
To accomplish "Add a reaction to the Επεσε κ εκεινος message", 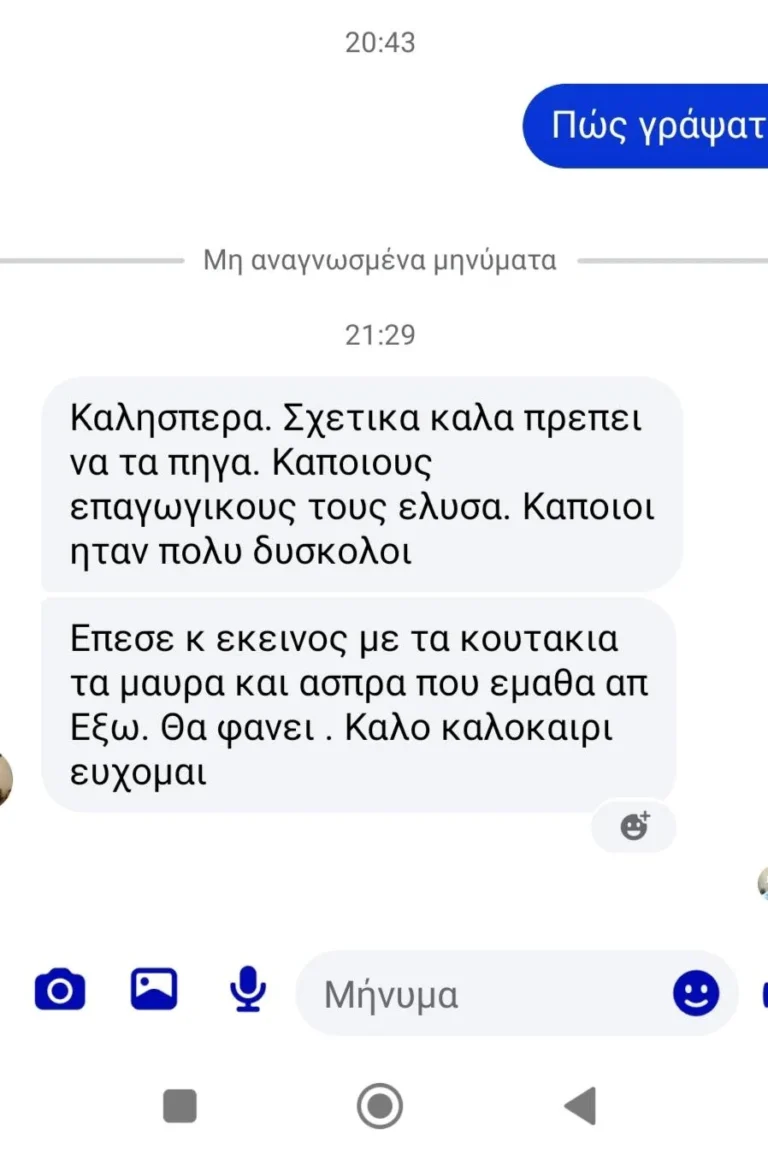I will (x=634, y=826).
